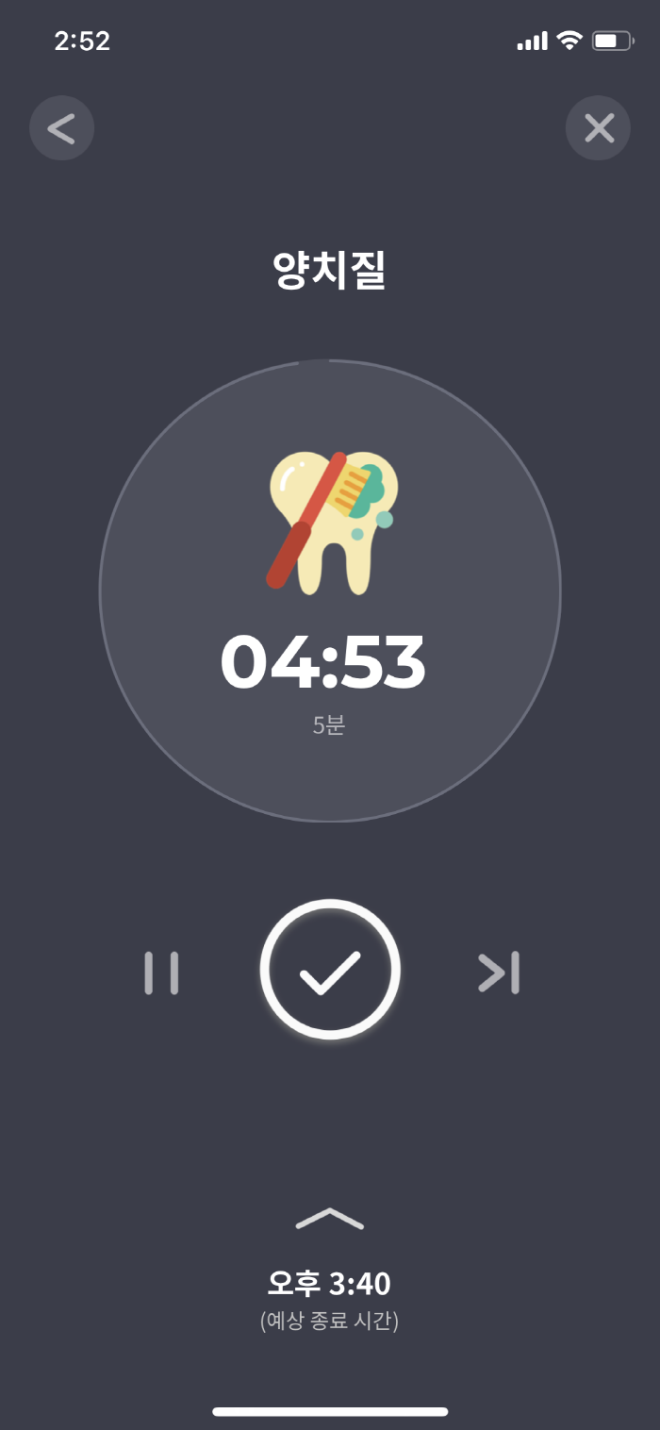The width and height of the screenshot is (660, 1430).
Task: Mark 양치질 as completed with the checkmark
Action: click(x=330, y=971)
